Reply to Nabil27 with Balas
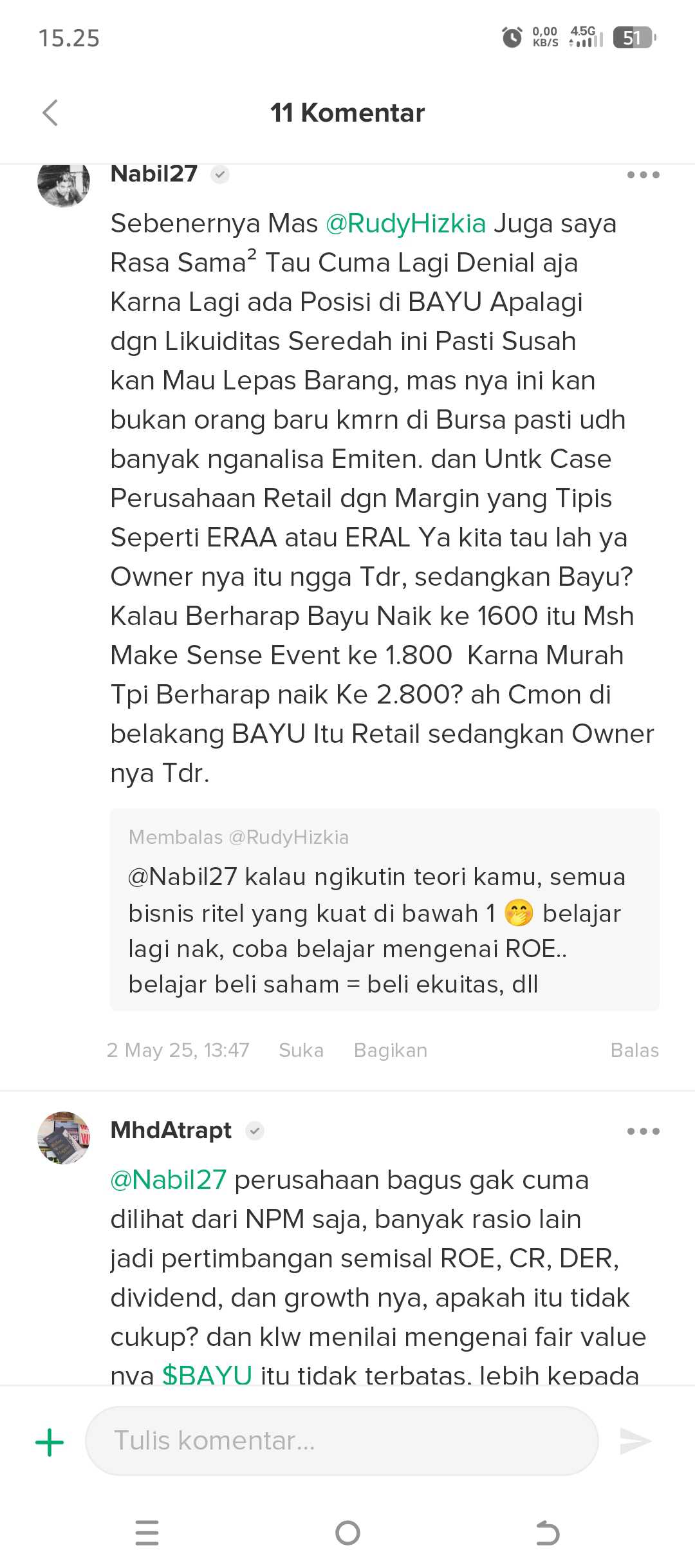The height and width of the screenshot is (1568, 695). pos(634,1050)
